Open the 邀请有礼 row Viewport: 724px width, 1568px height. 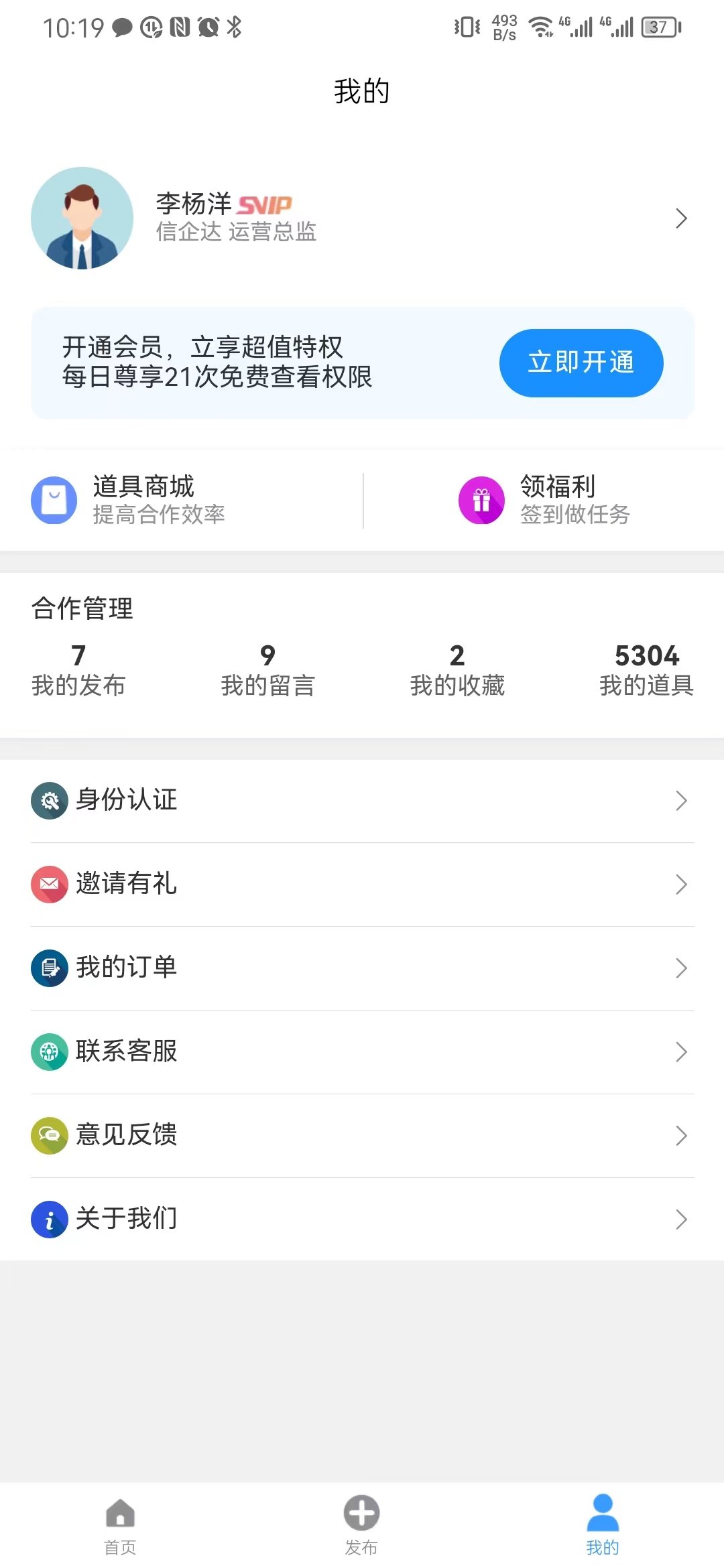pos(362,885)
